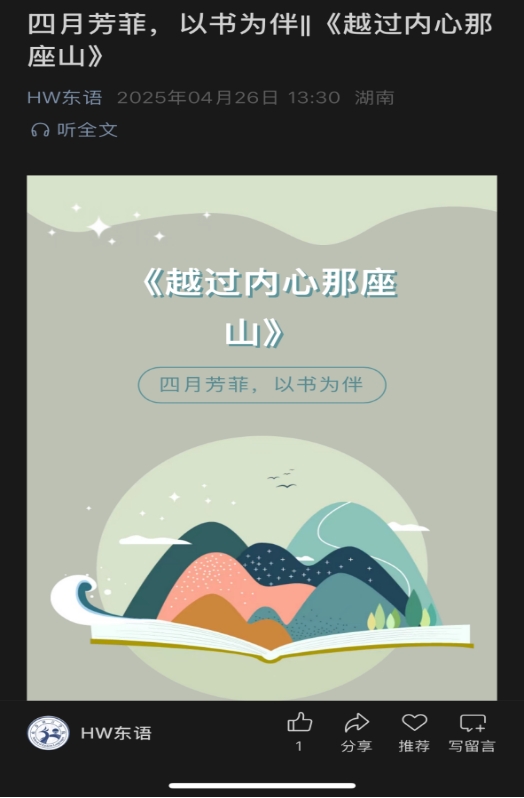Like this article with the thumbs-up icon
The height and width of the screenshot is (798, 524).
[299, 731]
